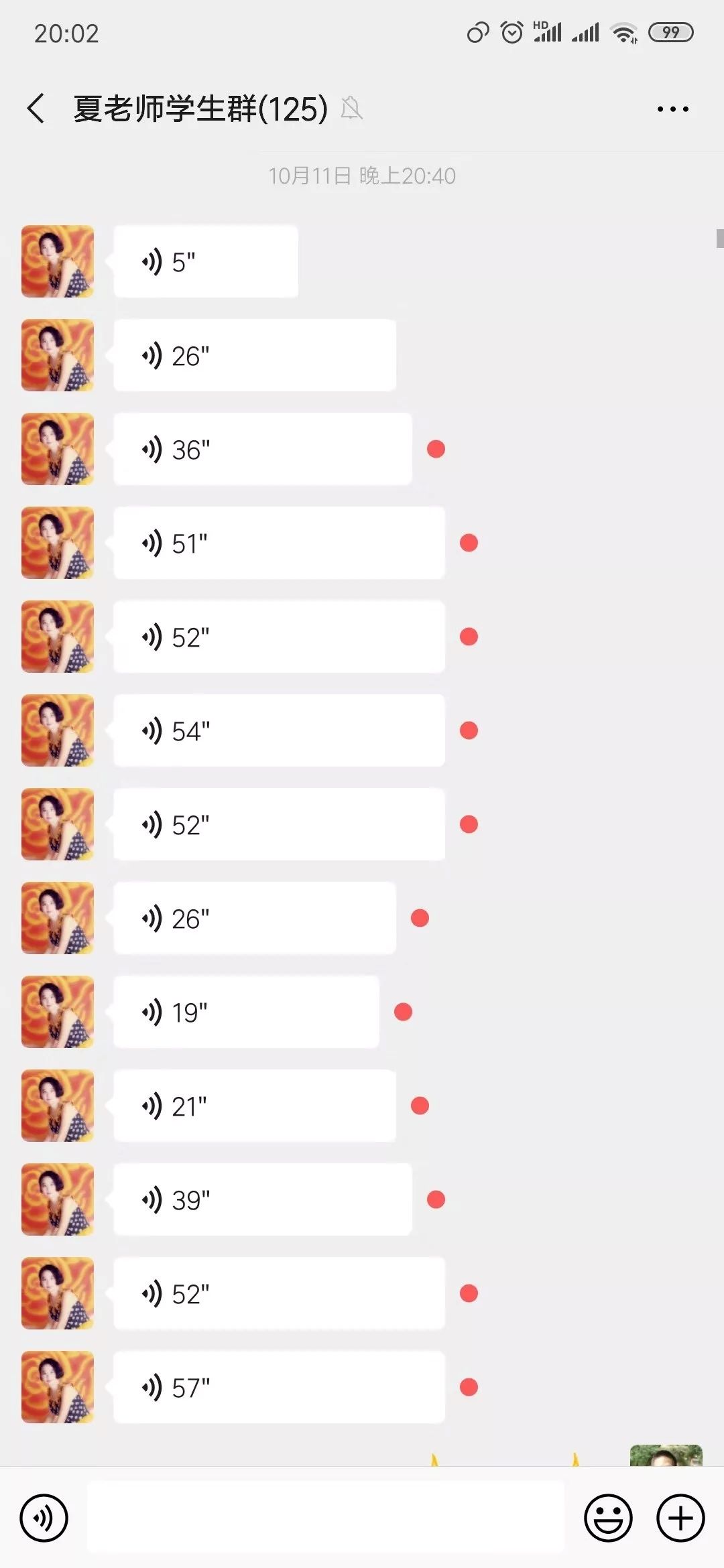Listen to the 57-second voice message
The image size is (724, 1568).
[279, 1387]
